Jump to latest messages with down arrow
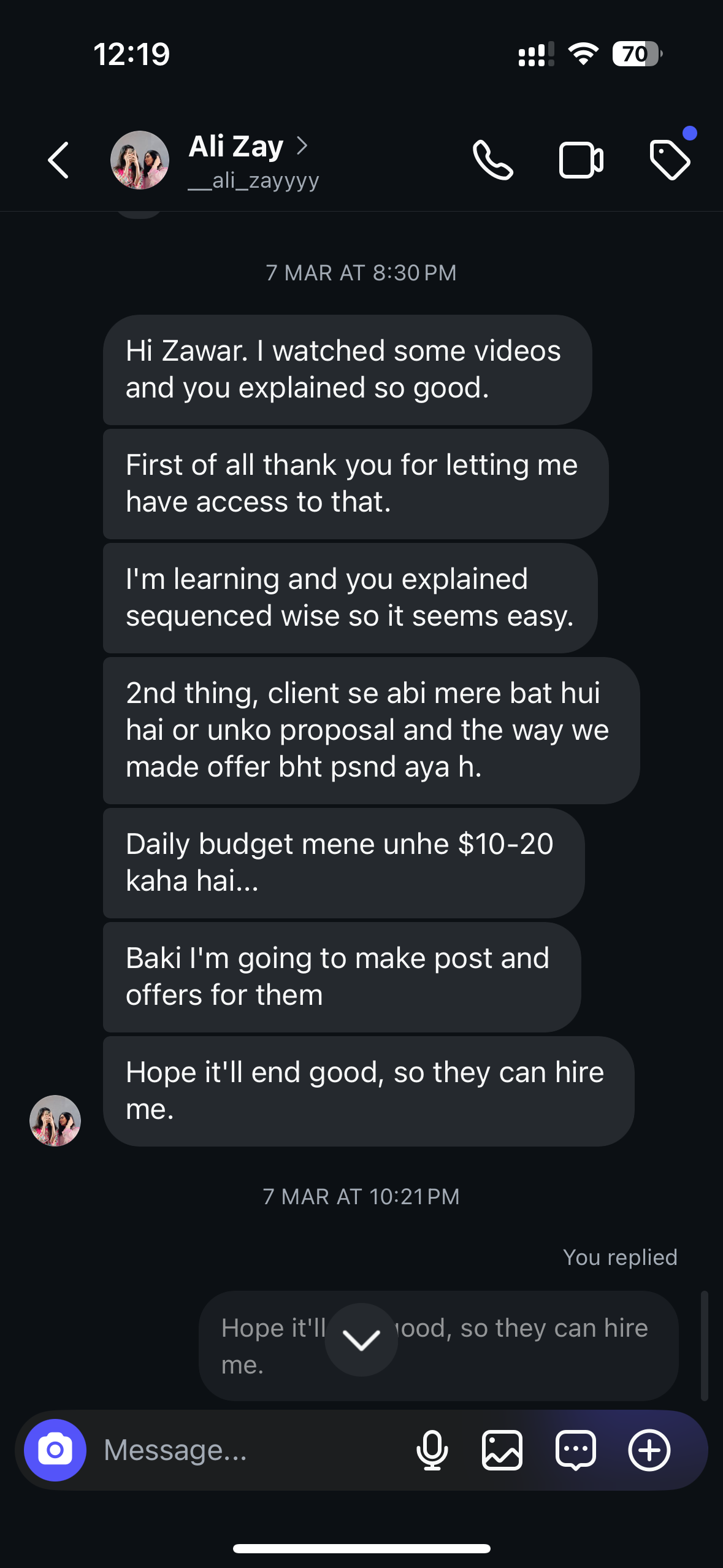Viewport: 723px width, 1568px height. (x=361, y=1340)
